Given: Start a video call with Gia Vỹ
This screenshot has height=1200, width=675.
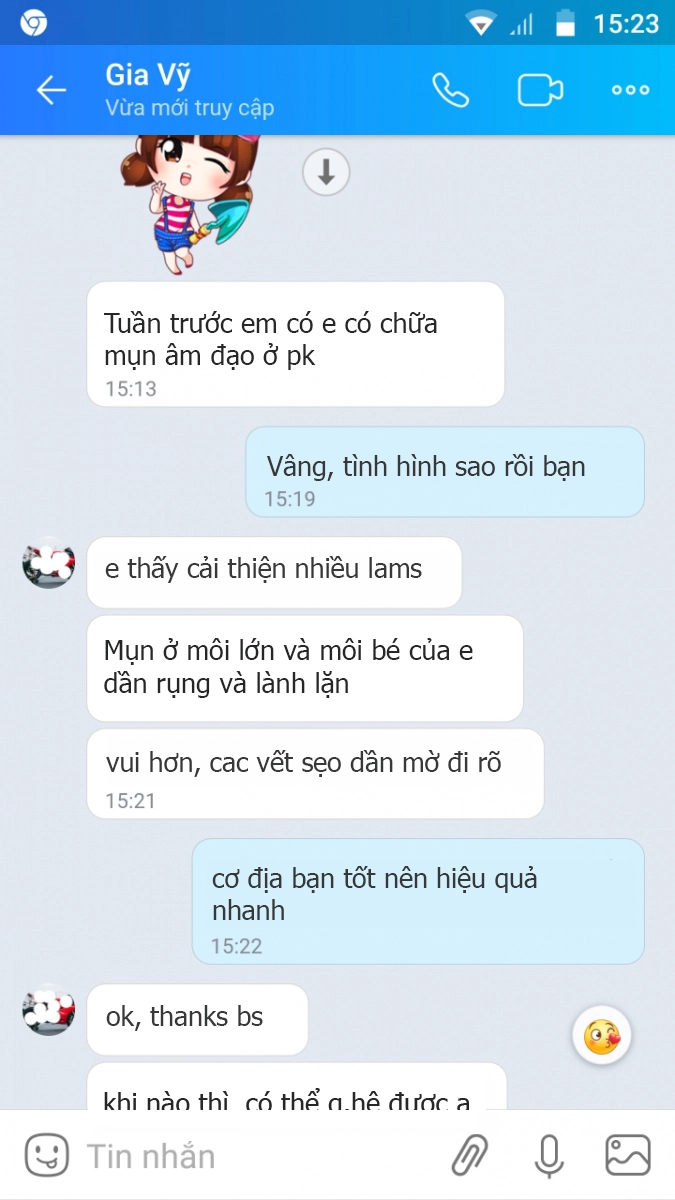Looking at the screenshot, I should [540, 90].
